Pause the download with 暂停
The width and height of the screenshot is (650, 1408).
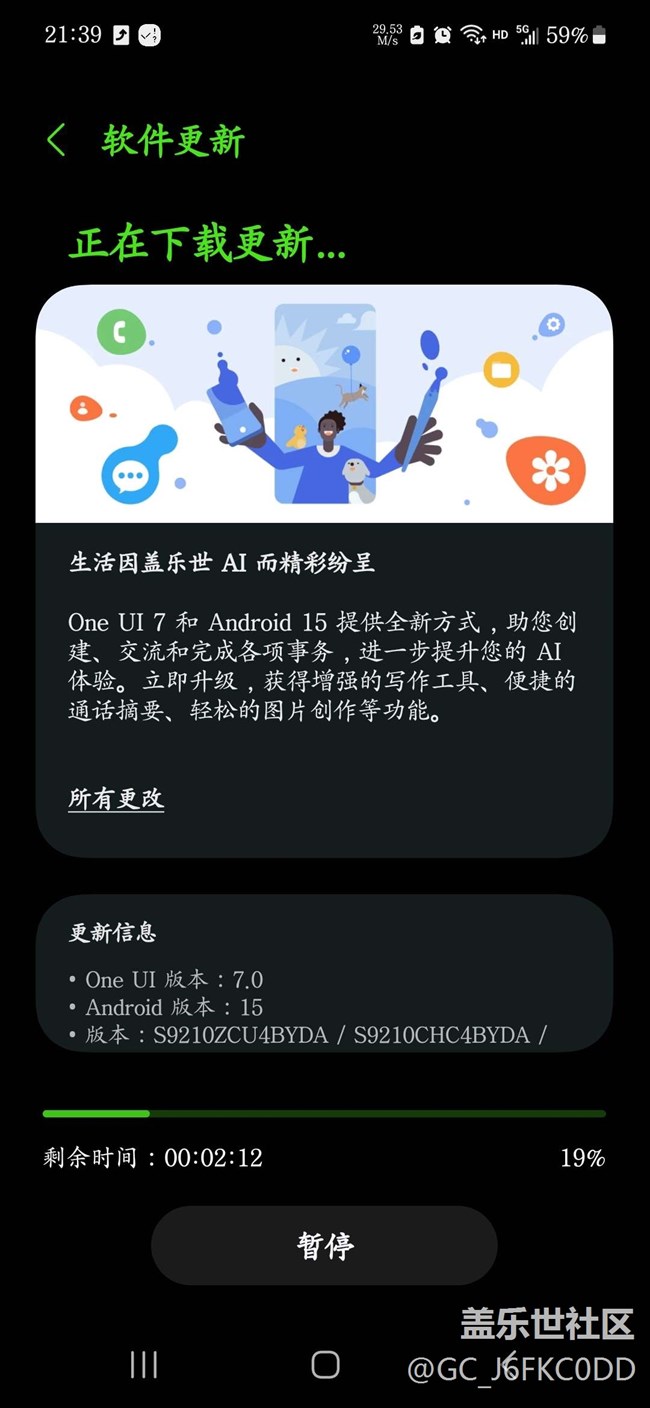click(324, 1245)
